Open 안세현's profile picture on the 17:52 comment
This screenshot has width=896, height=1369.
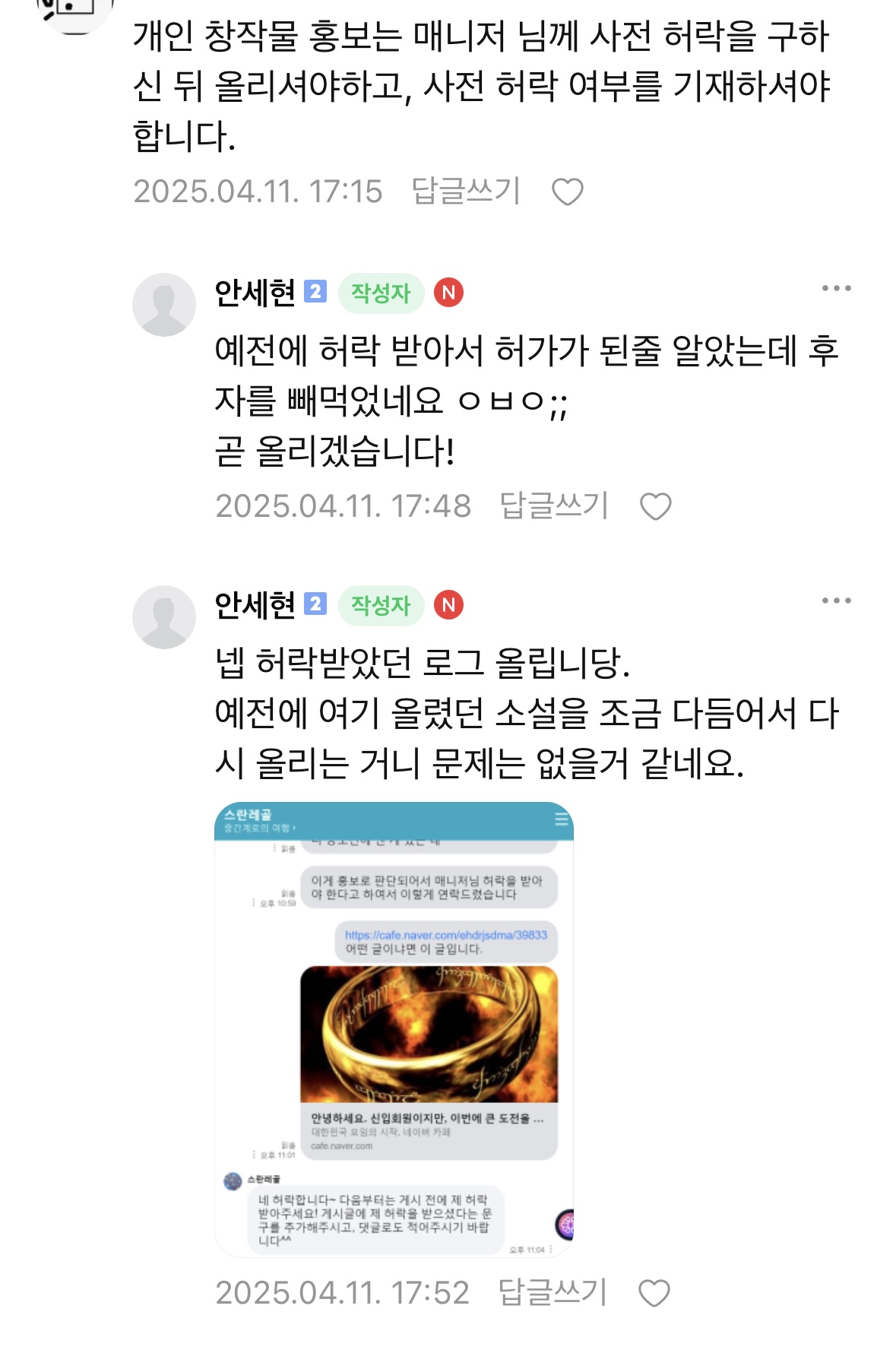tap(164, 616)
